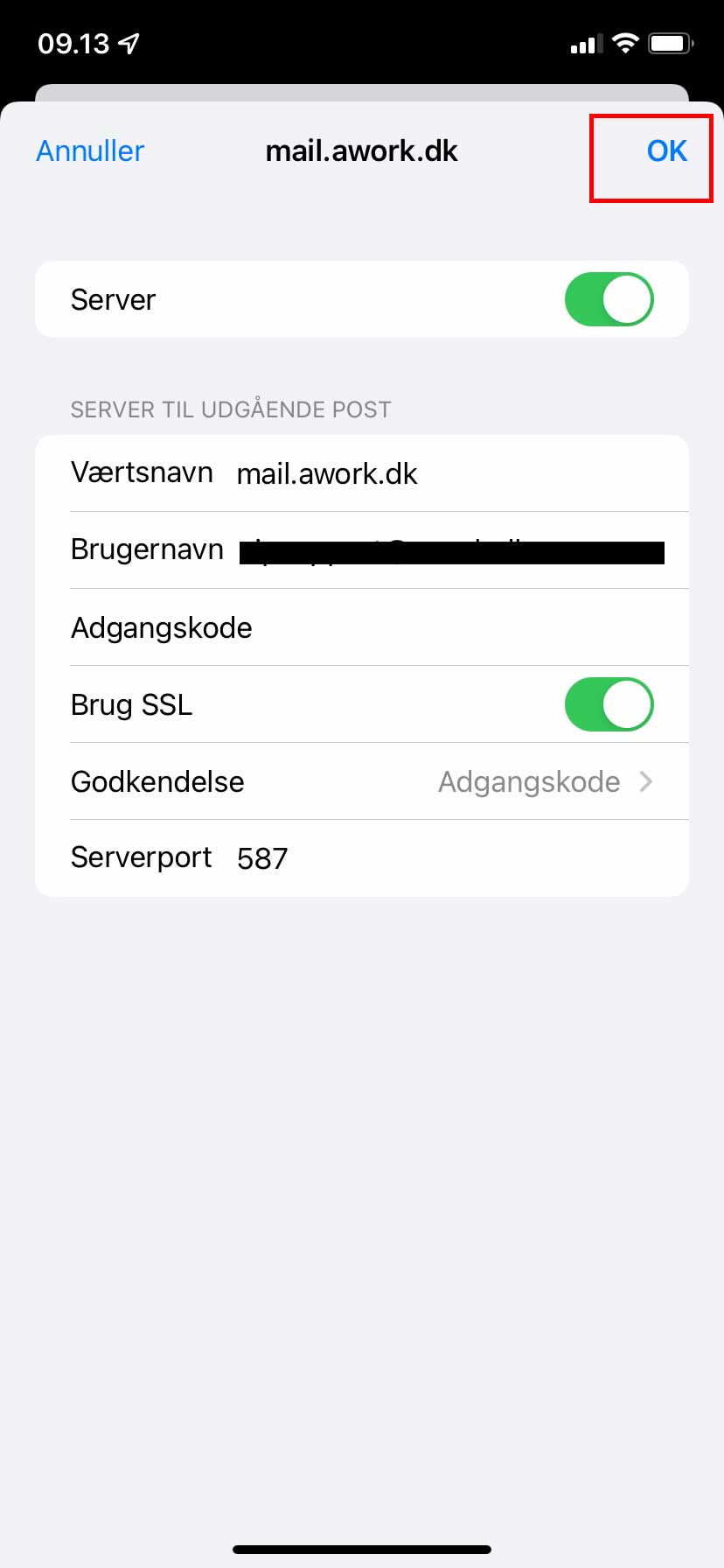The width and height of the screenshot is (724, 1568).
Task: Open the Godkendelse options
Action: coord(362,781)
